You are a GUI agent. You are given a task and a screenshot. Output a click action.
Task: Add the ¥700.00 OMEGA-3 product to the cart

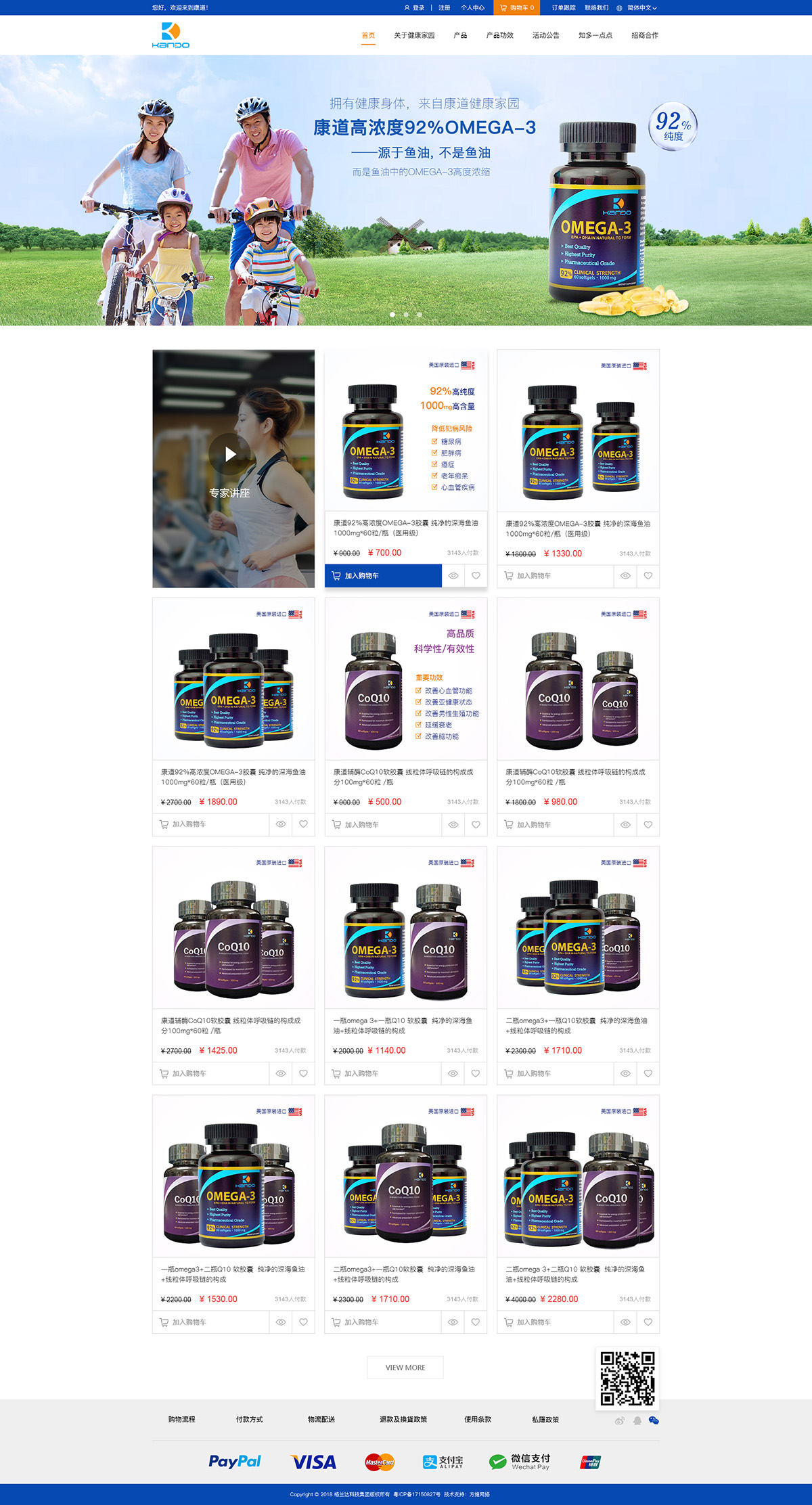pyautogui.click(x=383, y=575)
